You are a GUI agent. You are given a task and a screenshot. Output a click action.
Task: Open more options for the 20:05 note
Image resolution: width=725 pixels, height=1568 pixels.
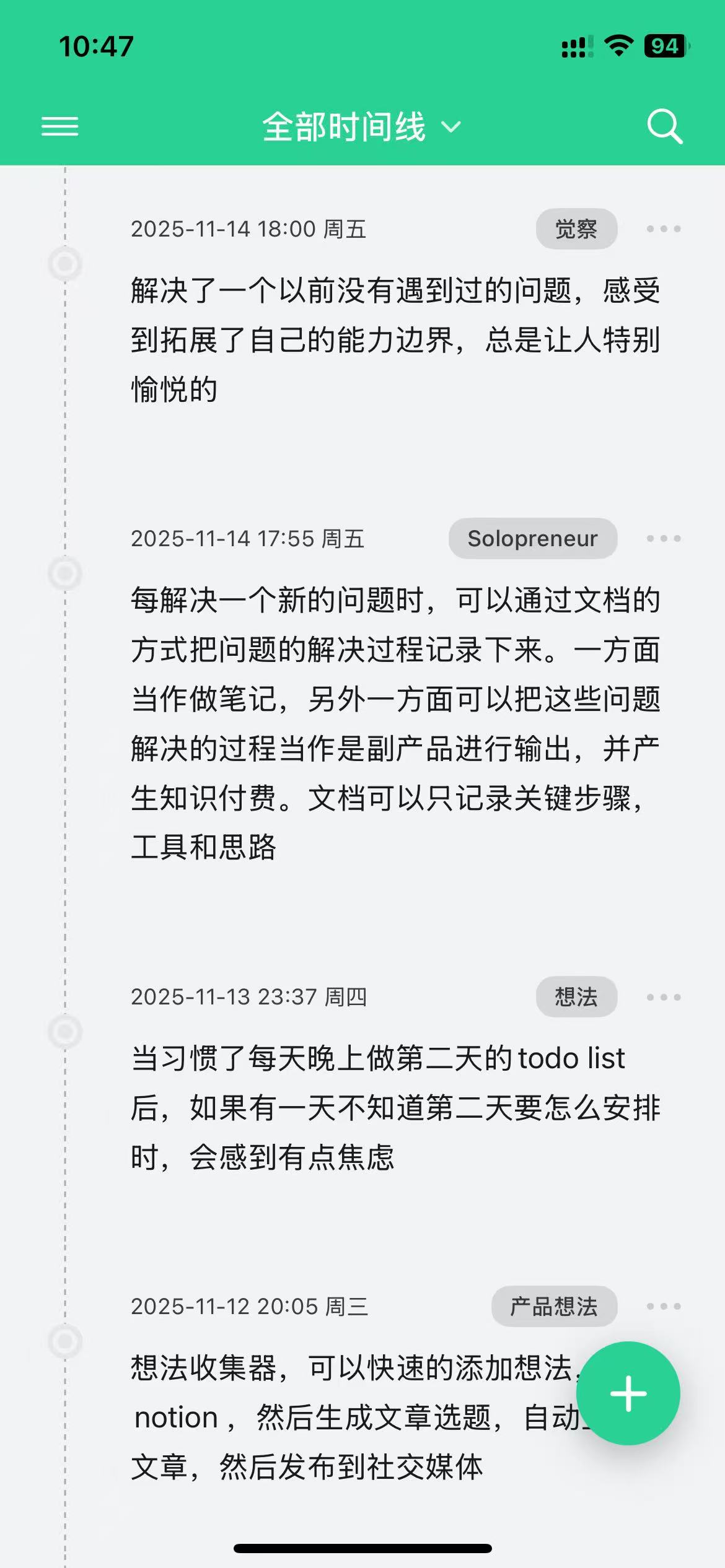pyautogui.click(x=663, y=1307)
